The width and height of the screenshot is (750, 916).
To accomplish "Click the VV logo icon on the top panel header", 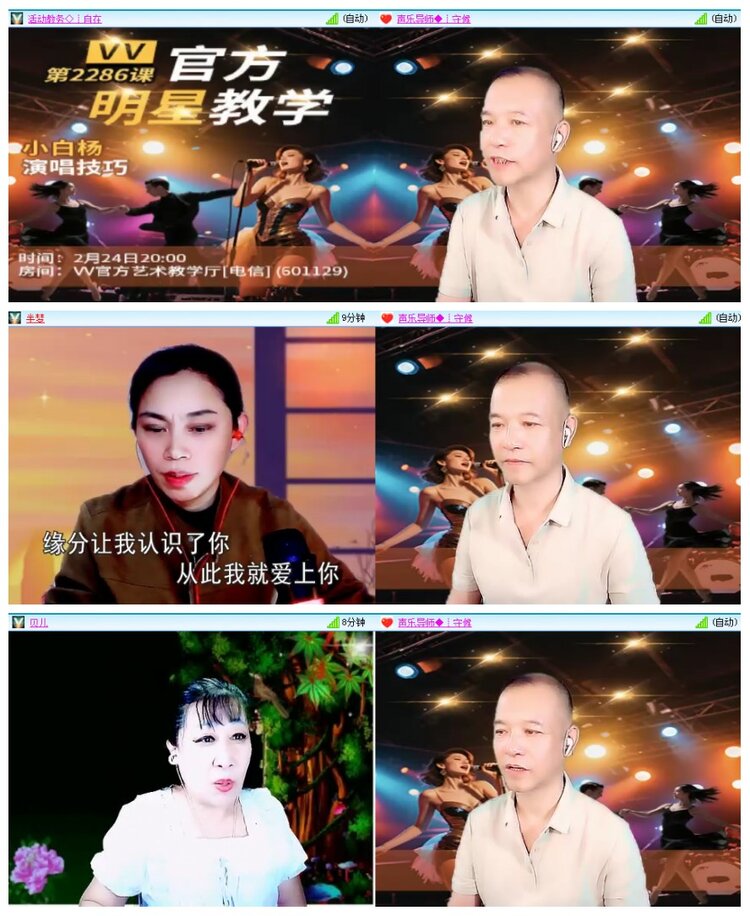I will (x=16, y=16).
